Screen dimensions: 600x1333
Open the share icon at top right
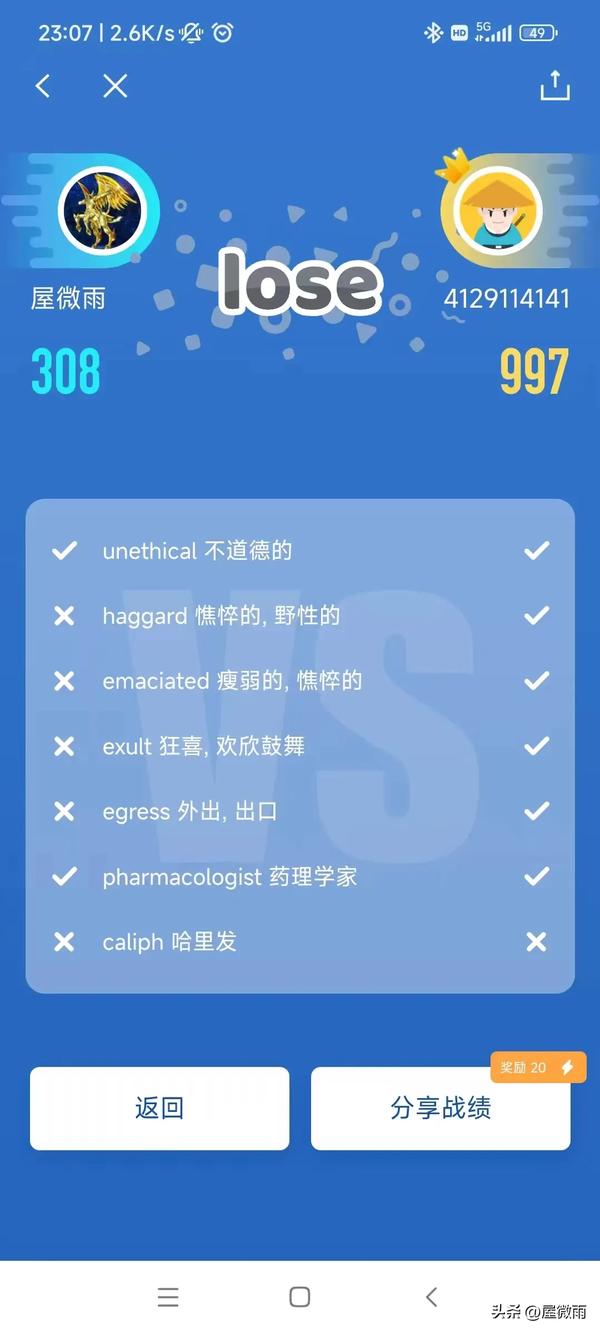[555, 86]
